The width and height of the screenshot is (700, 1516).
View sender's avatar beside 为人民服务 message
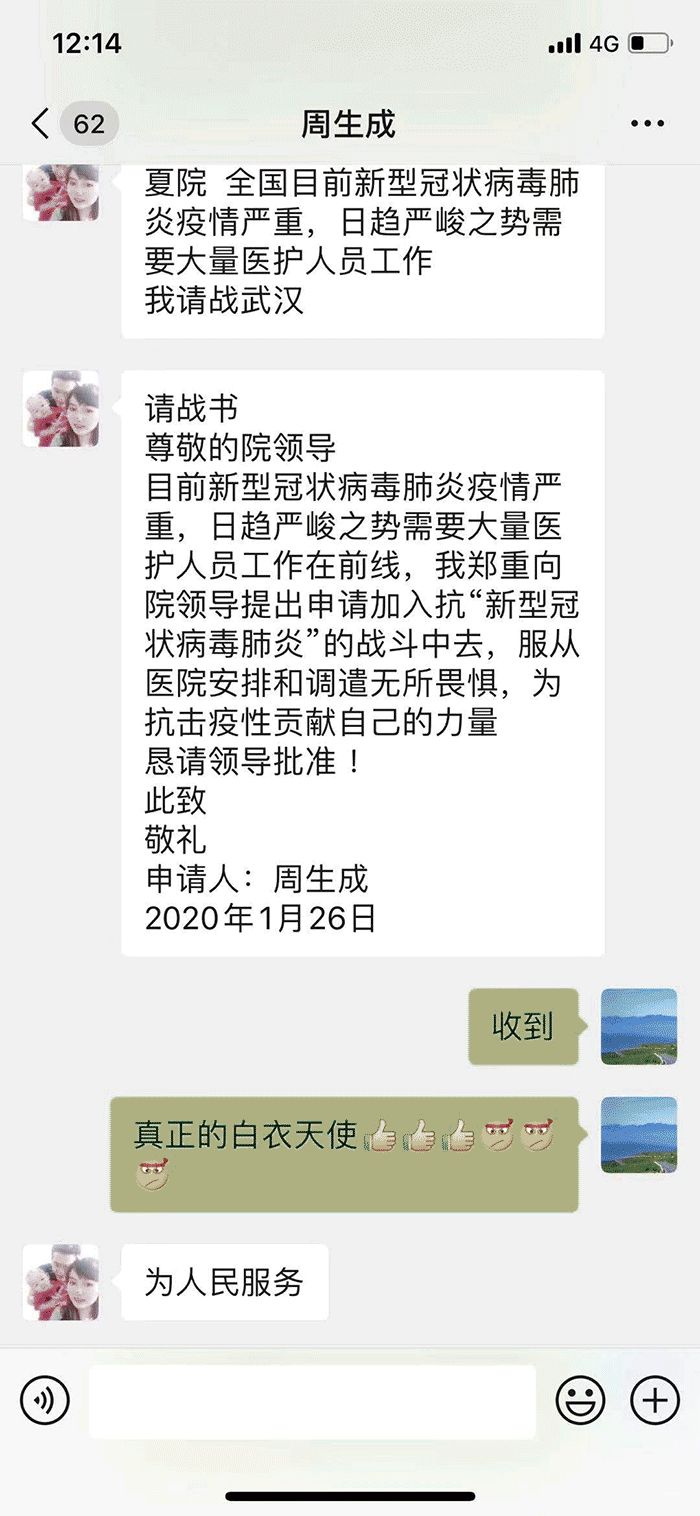pos(61,1282)
